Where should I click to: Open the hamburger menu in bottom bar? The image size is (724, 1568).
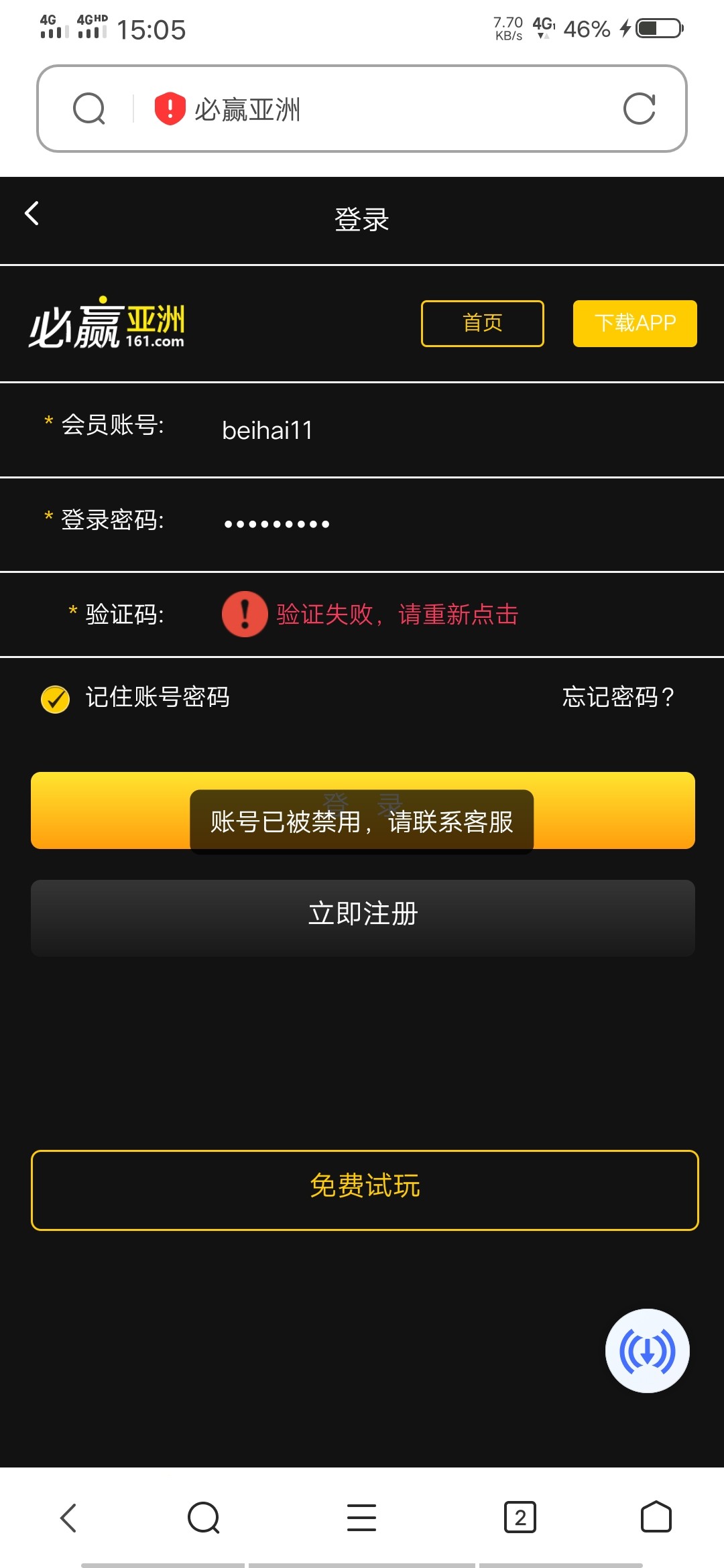[x=361, y=1518]
